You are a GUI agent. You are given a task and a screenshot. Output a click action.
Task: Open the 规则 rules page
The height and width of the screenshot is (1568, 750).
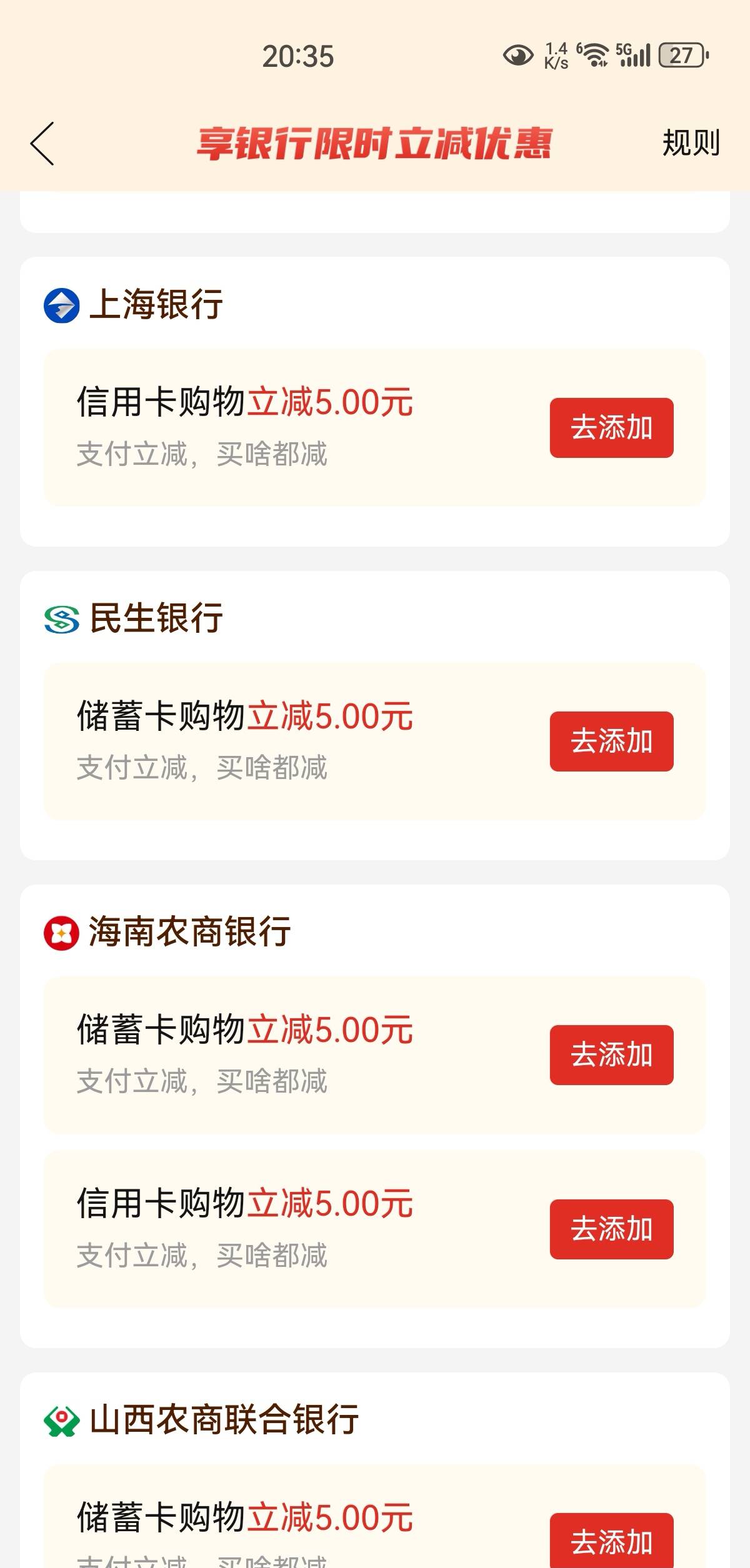691,143
